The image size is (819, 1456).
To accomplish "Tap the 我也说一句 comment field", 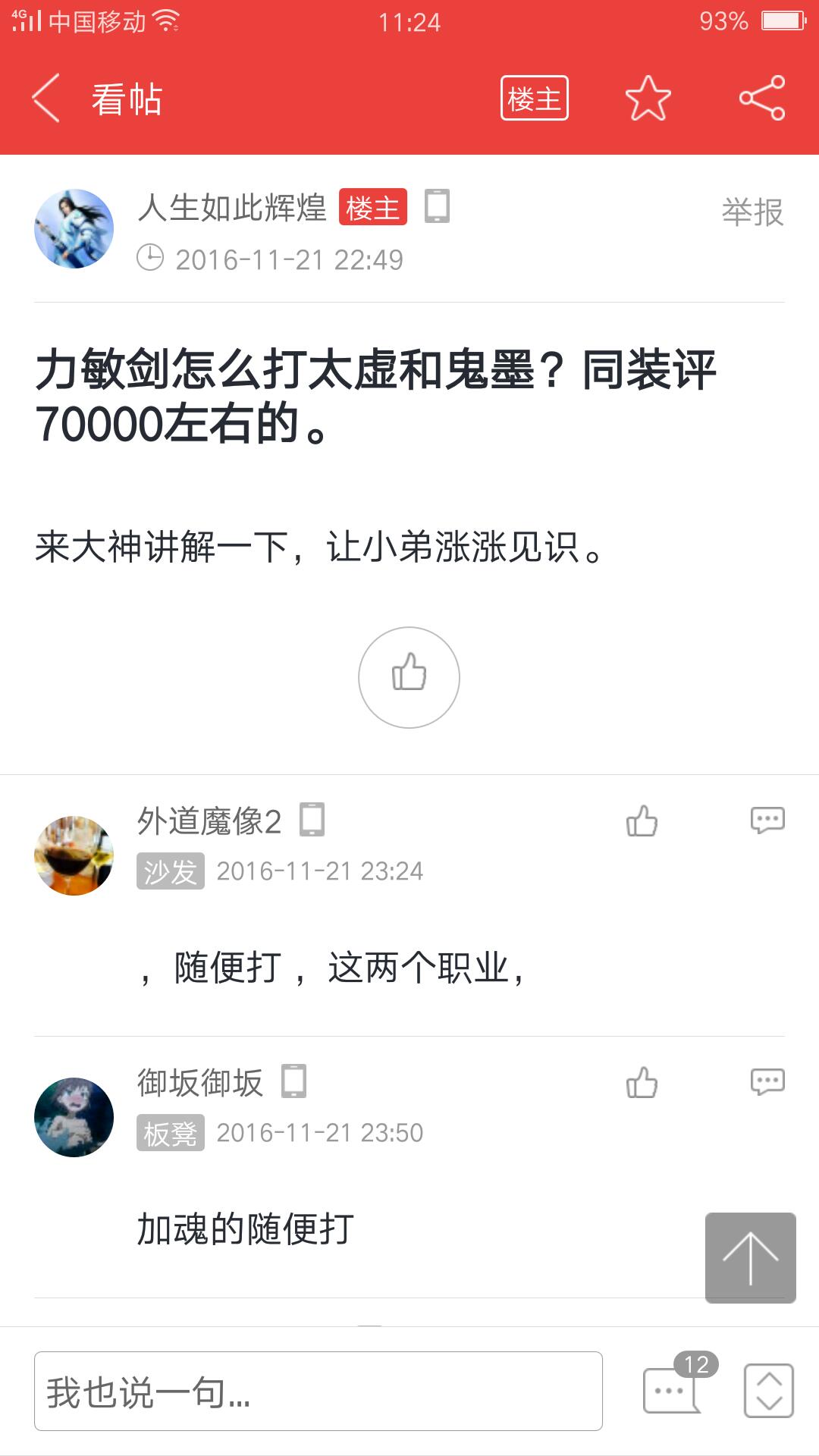I will pos(318,1392).
